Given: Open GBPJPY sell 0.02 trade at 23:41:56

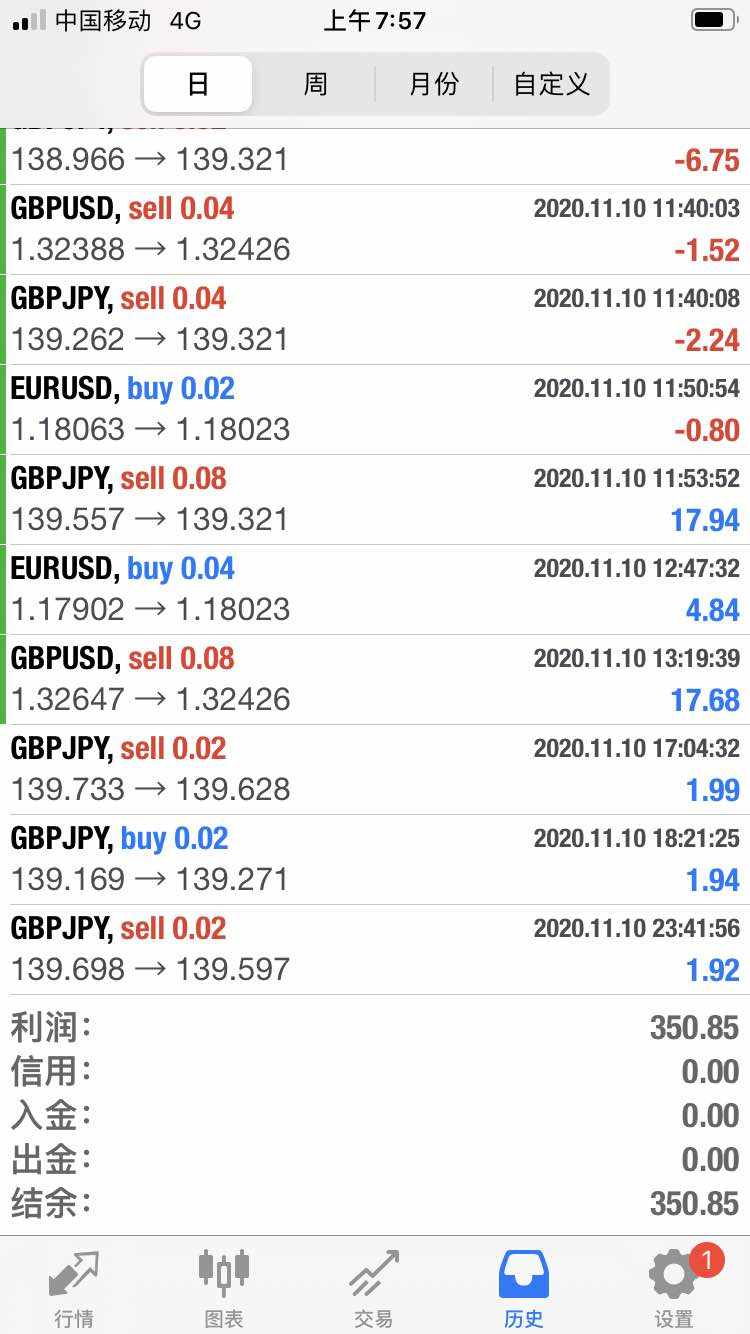Looking at the screenshot, I should [x=375, y=949].
